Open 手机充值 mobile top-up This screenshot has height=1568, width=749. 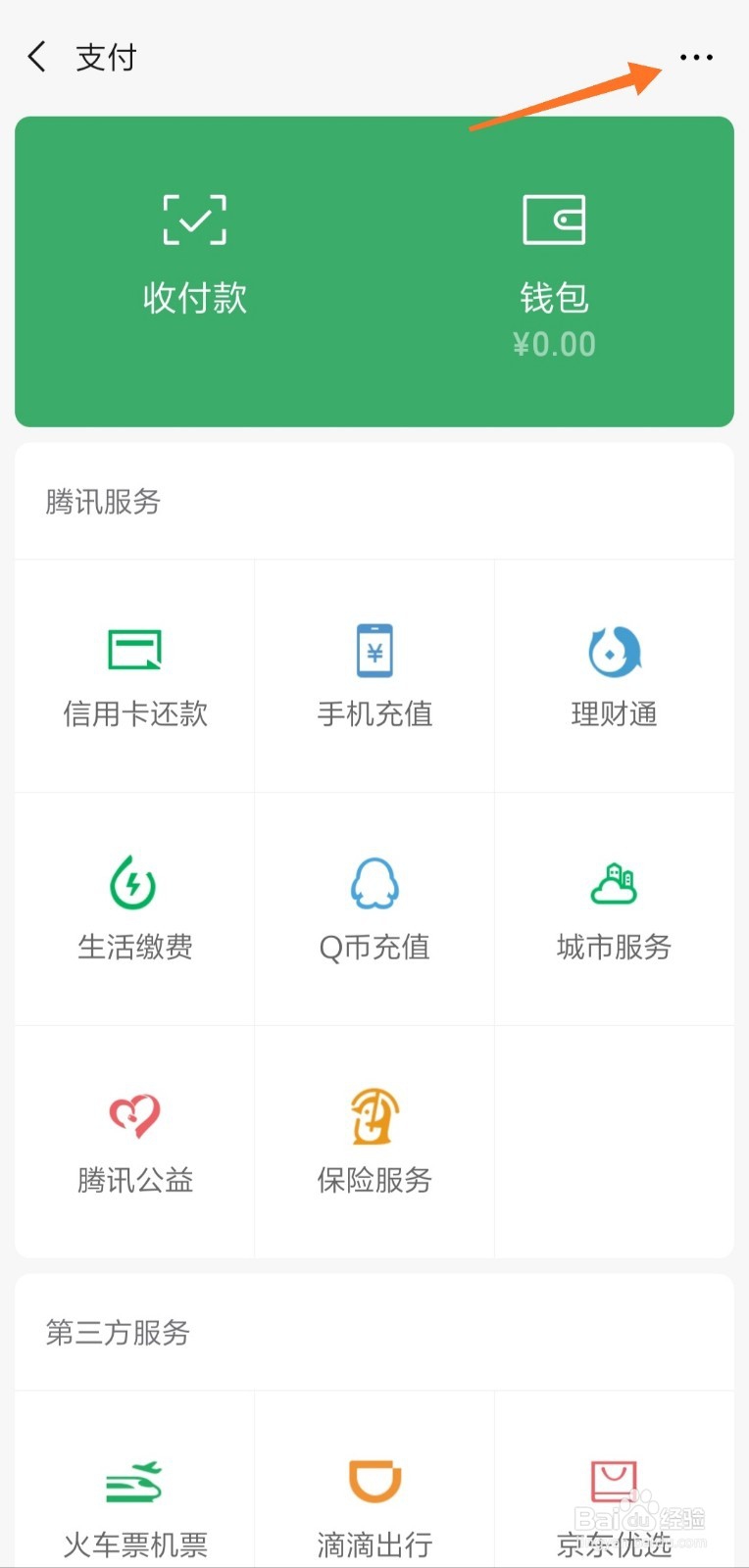tap(374, 676)
